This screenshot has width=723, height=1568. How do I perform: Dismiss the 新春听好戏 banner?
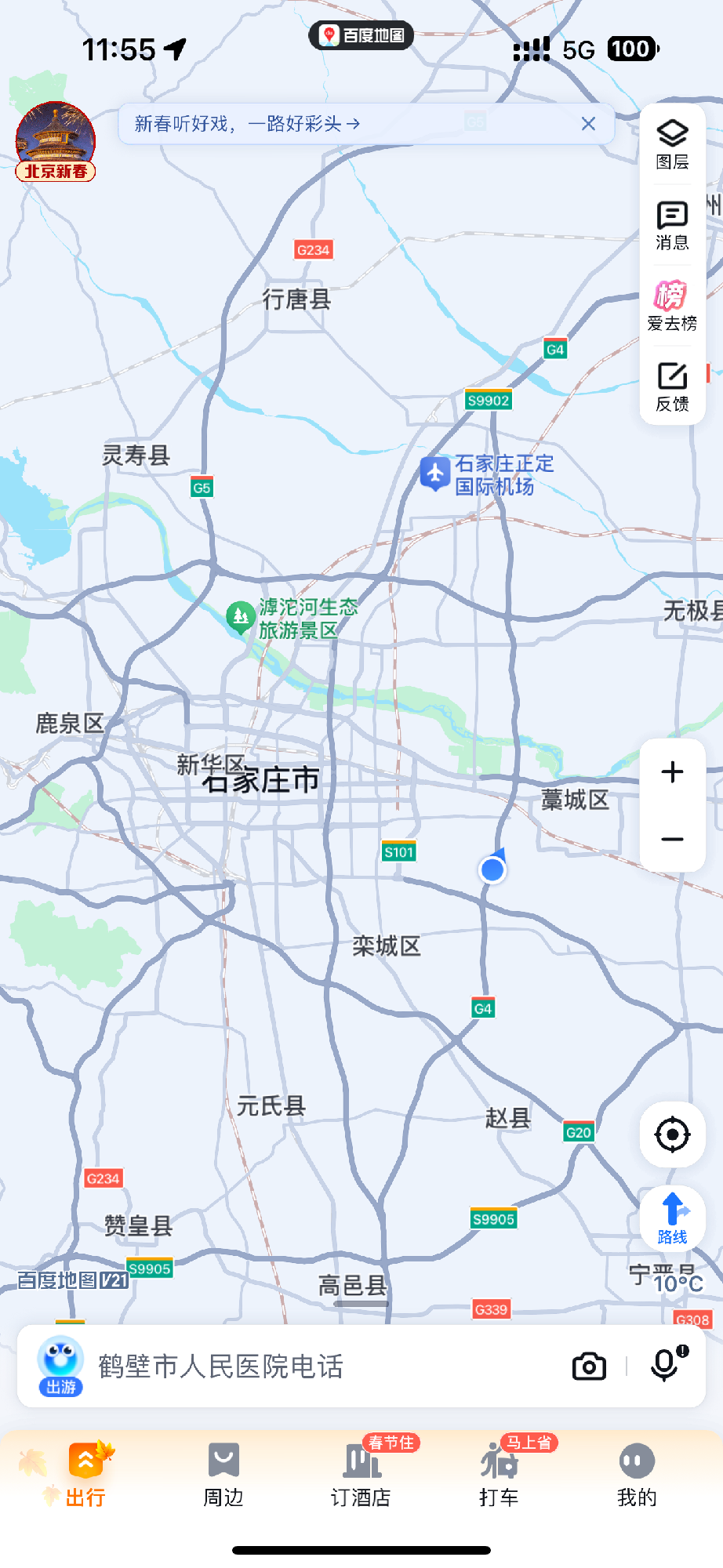click(x=588, y=124)
